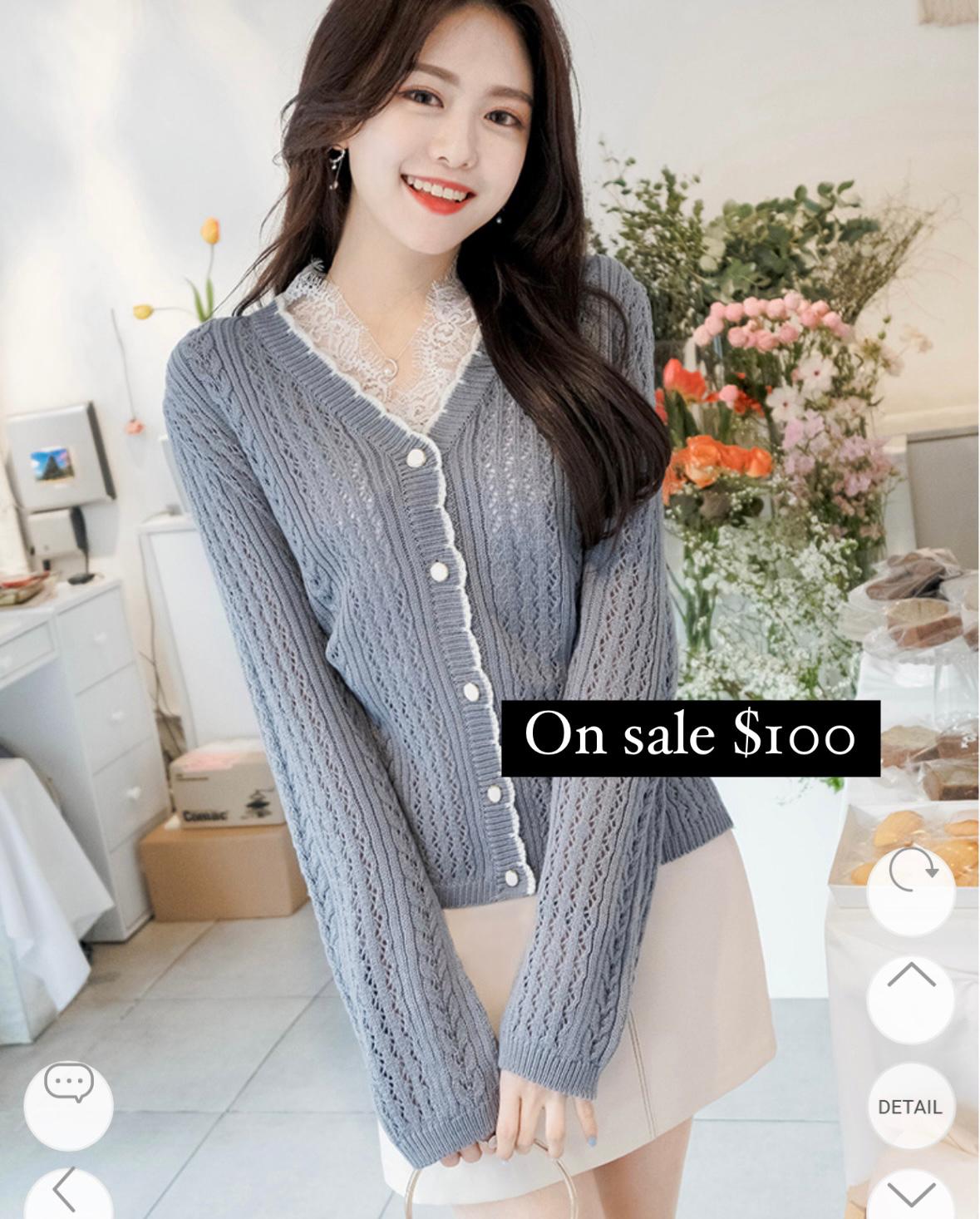Viewport: 980px width, 1219px height.
Task: Jump down using the downward chevron
Action: tap(910, 1194)
